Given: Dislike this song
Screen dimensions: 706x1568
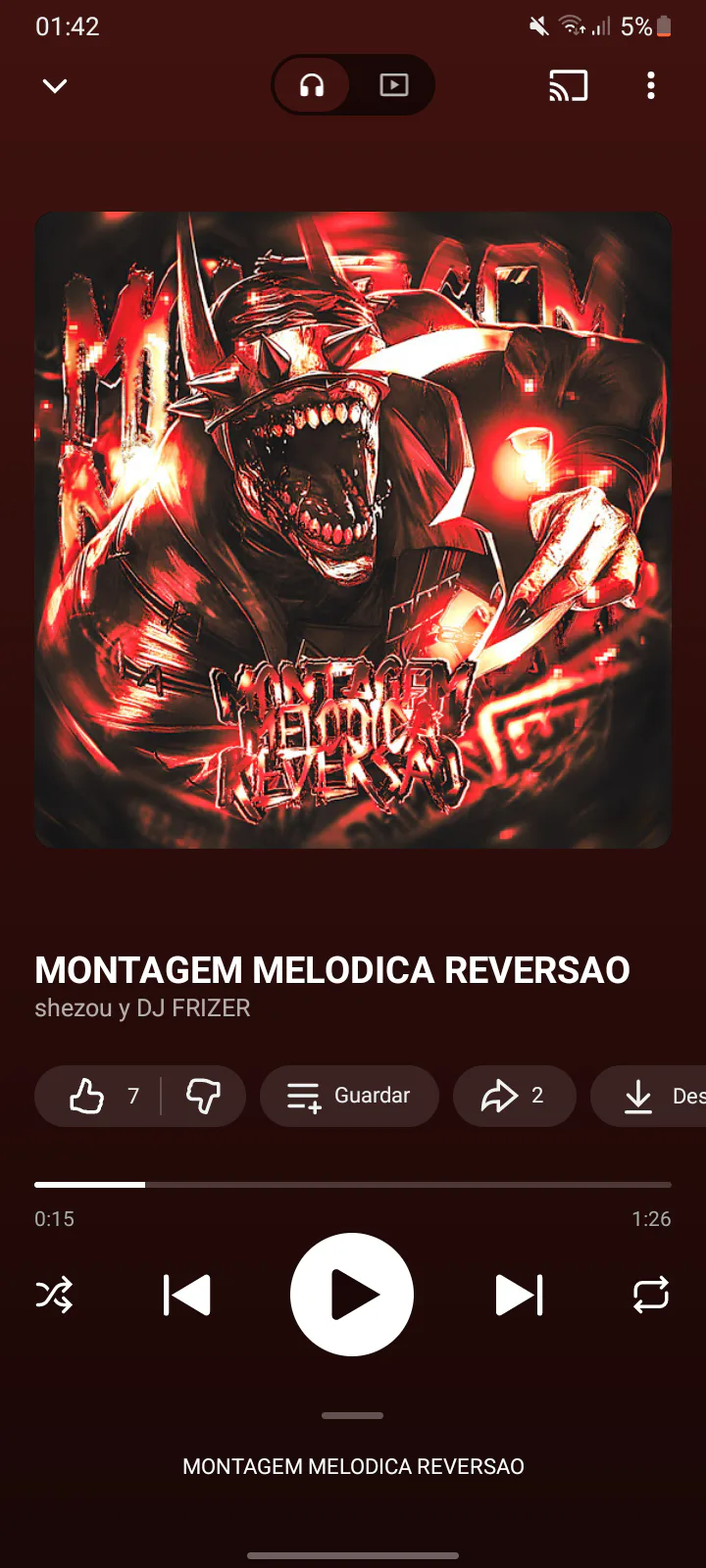Looking at the screenshot, I should tap(203, 1096).
